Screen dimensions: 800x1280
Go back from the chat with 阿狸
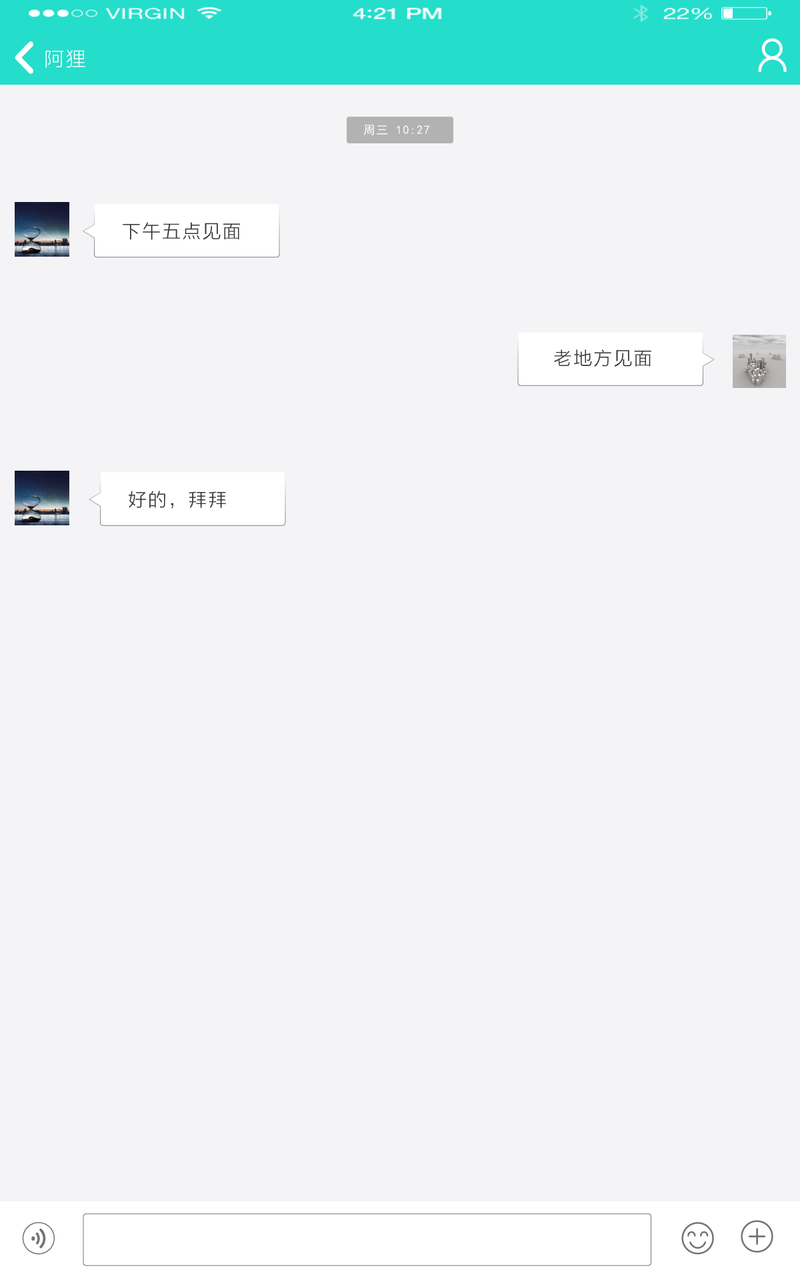pyautogui.click(x=25, y=58)
